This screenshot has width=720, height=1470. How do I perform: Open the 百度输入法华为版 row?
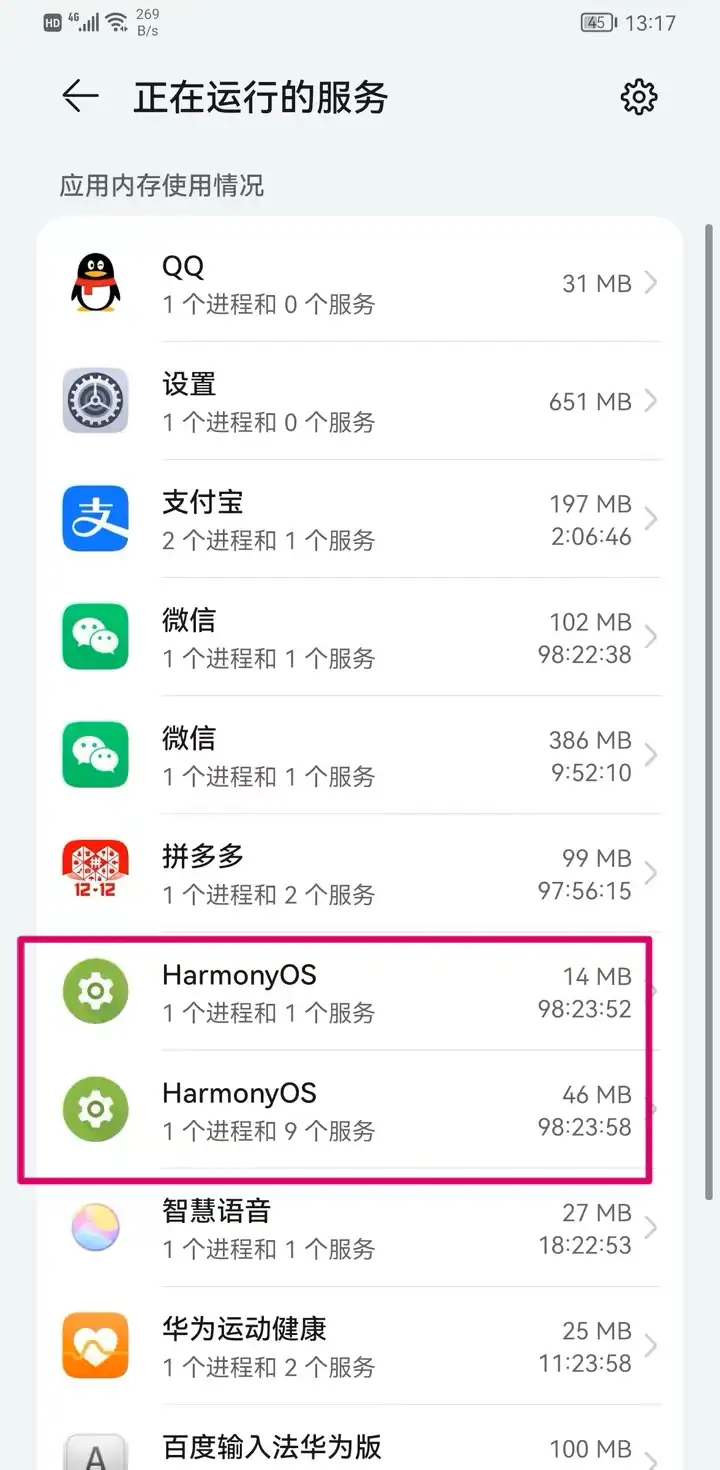(360, 1448)
